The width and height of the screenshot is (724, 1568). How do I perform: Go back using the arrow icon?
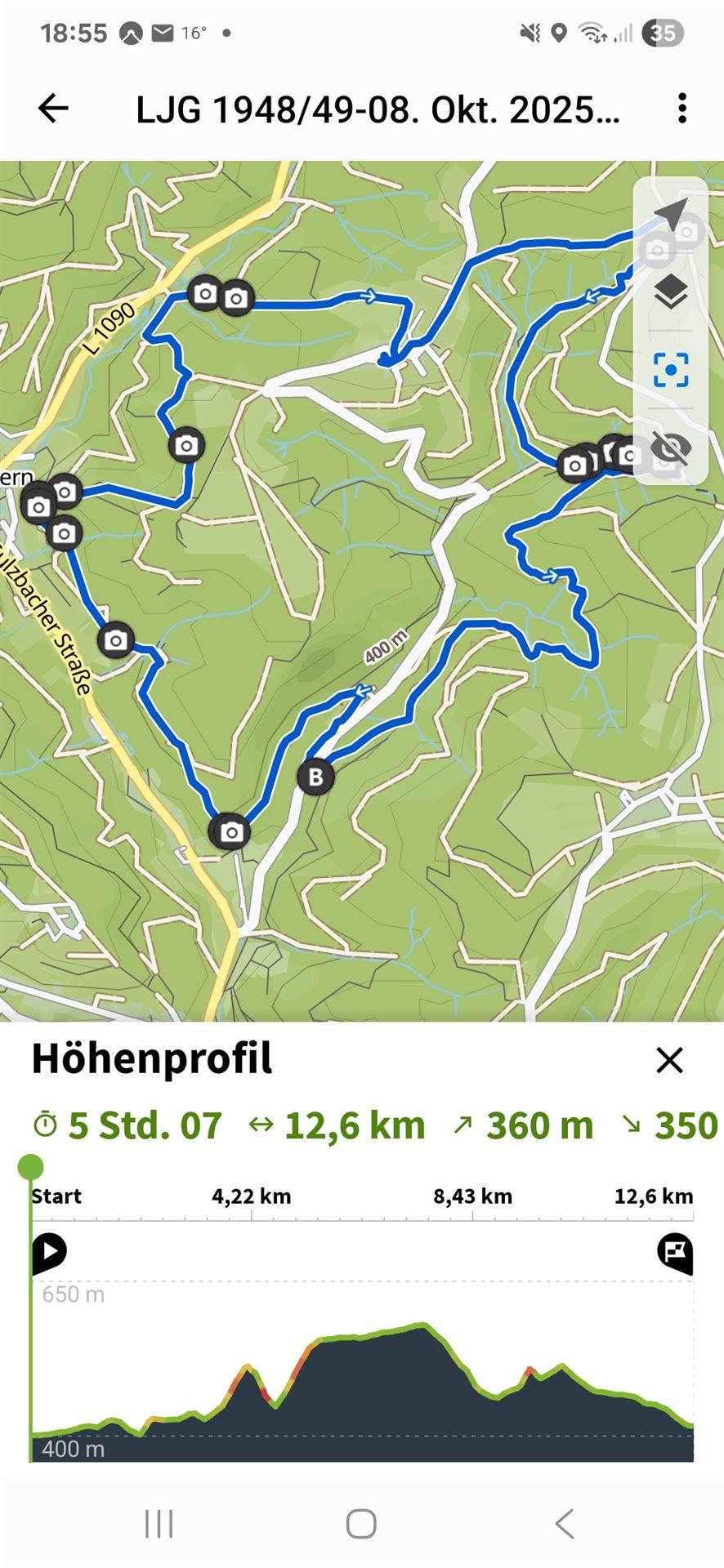point(54,108)
